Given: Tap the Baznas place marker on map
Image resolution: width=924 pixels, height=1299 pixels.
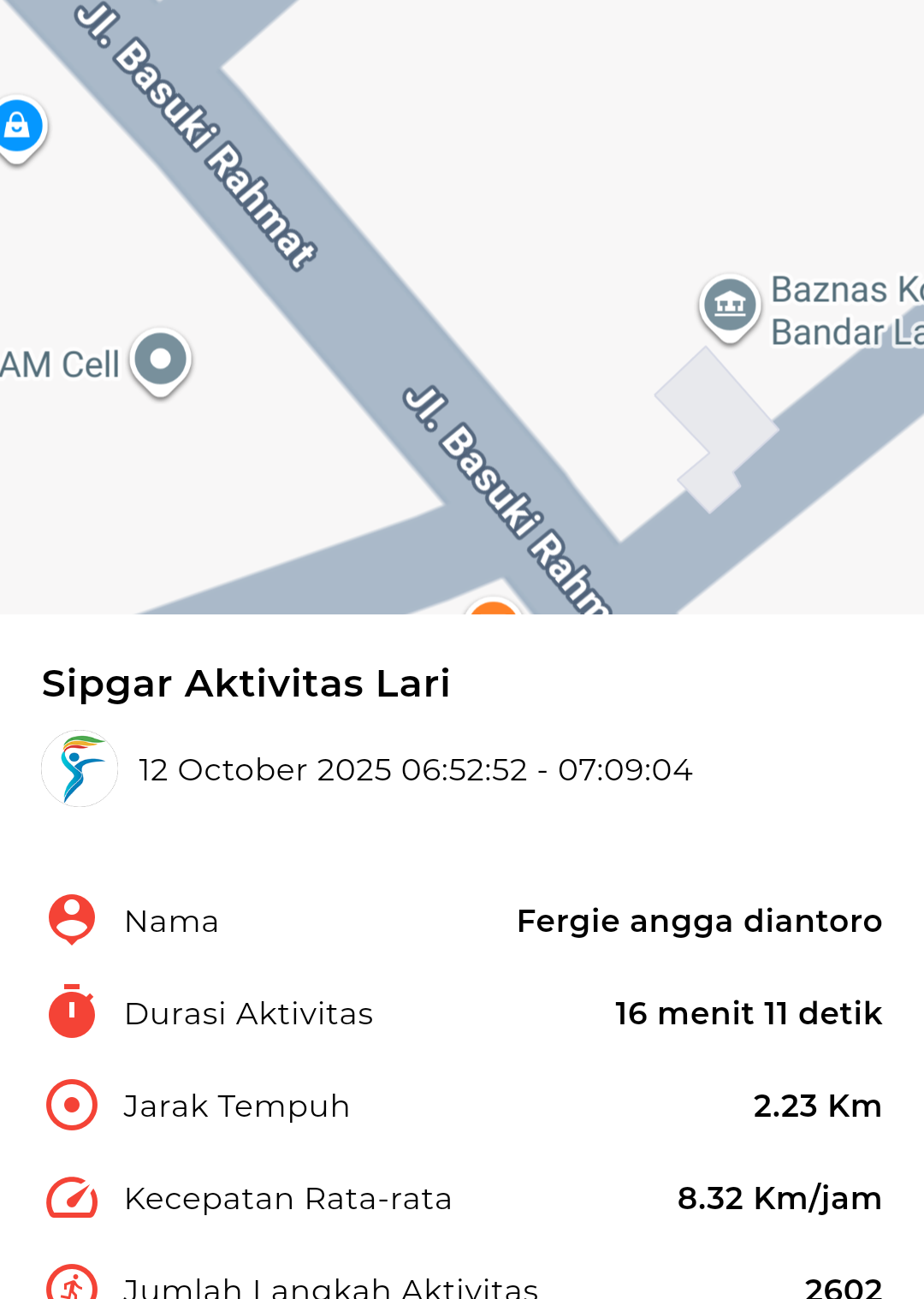Looking at the screenshot, I should point(730,305).
